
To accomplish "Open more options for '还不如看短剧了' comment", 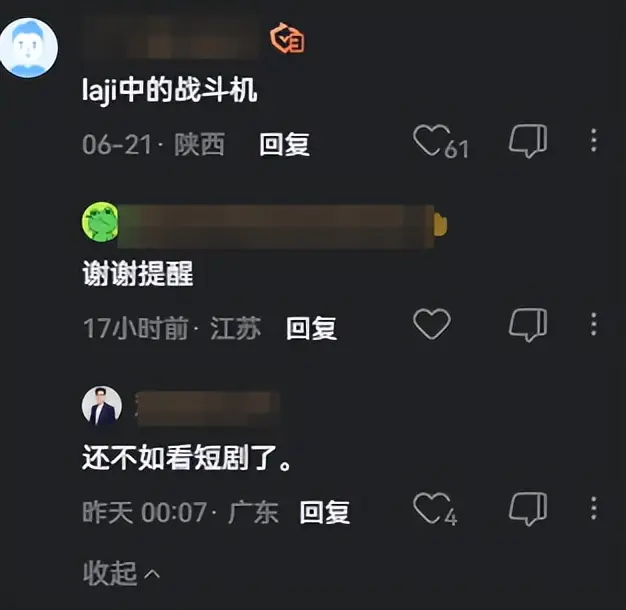I will 594,509.
